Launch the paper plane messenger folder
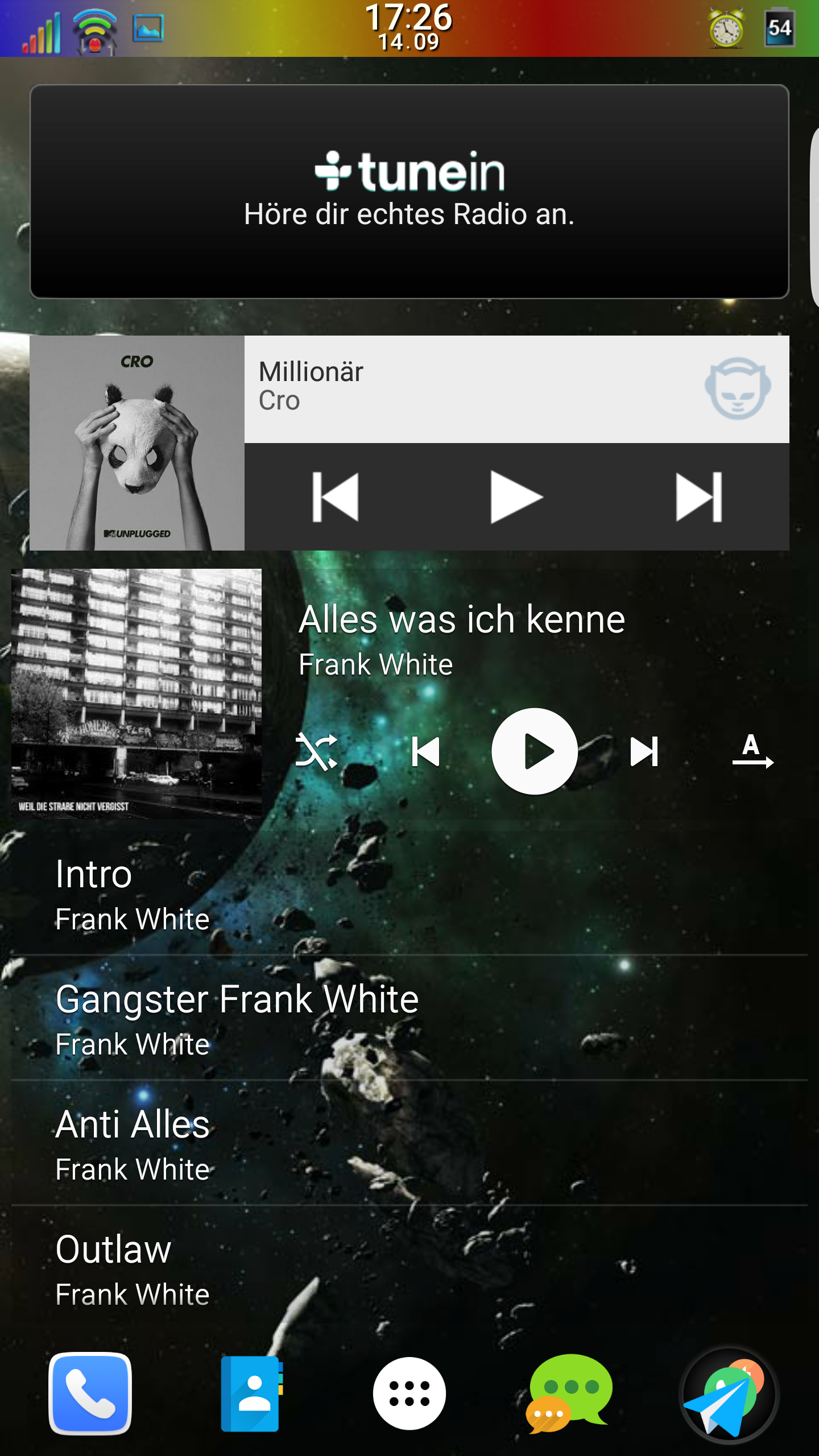Screen dimensions: 819x1456 tap(729, 1395)
